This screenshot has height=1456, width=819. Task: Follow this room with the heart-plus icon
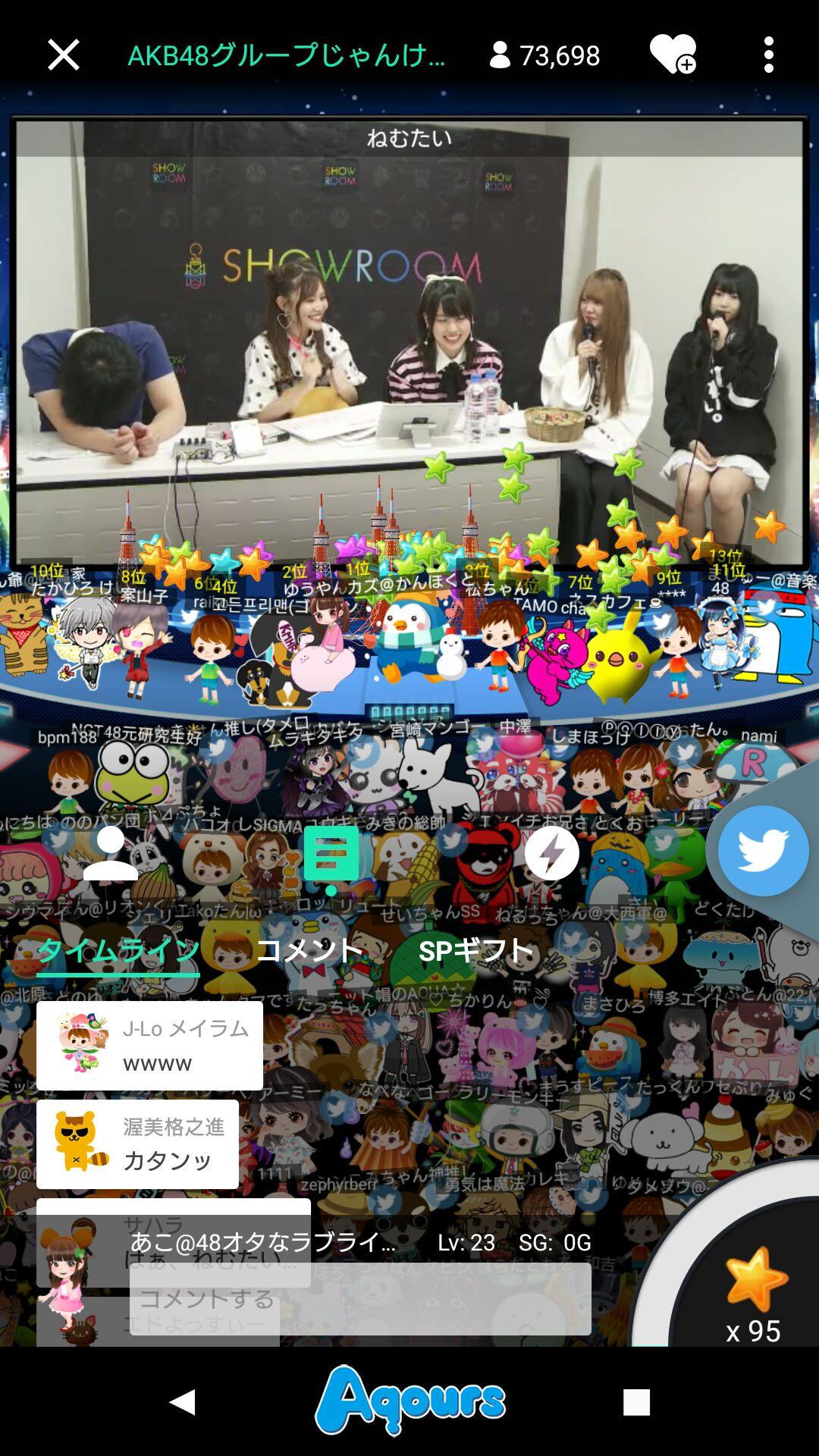click(673, 55)
